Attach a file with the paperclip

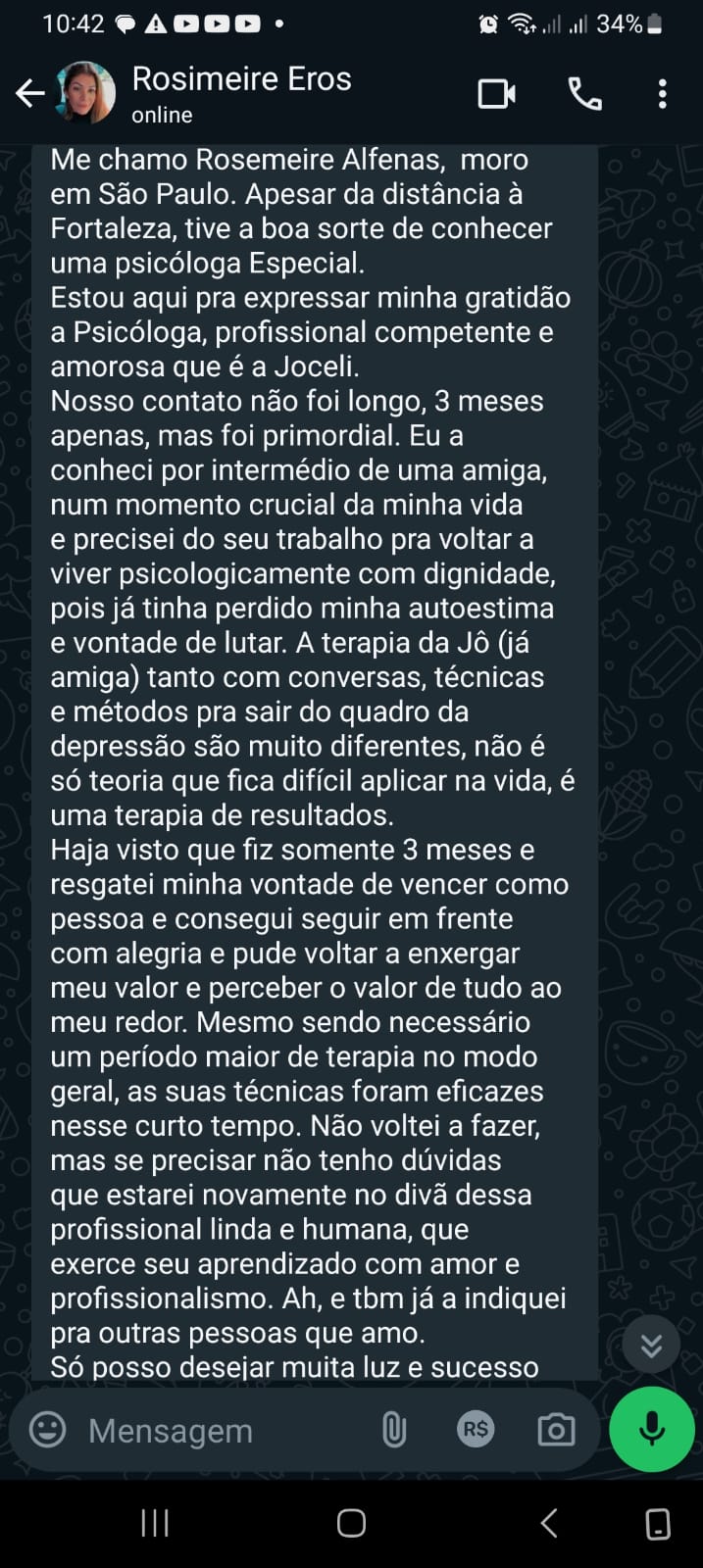(x=394, y=1430)
